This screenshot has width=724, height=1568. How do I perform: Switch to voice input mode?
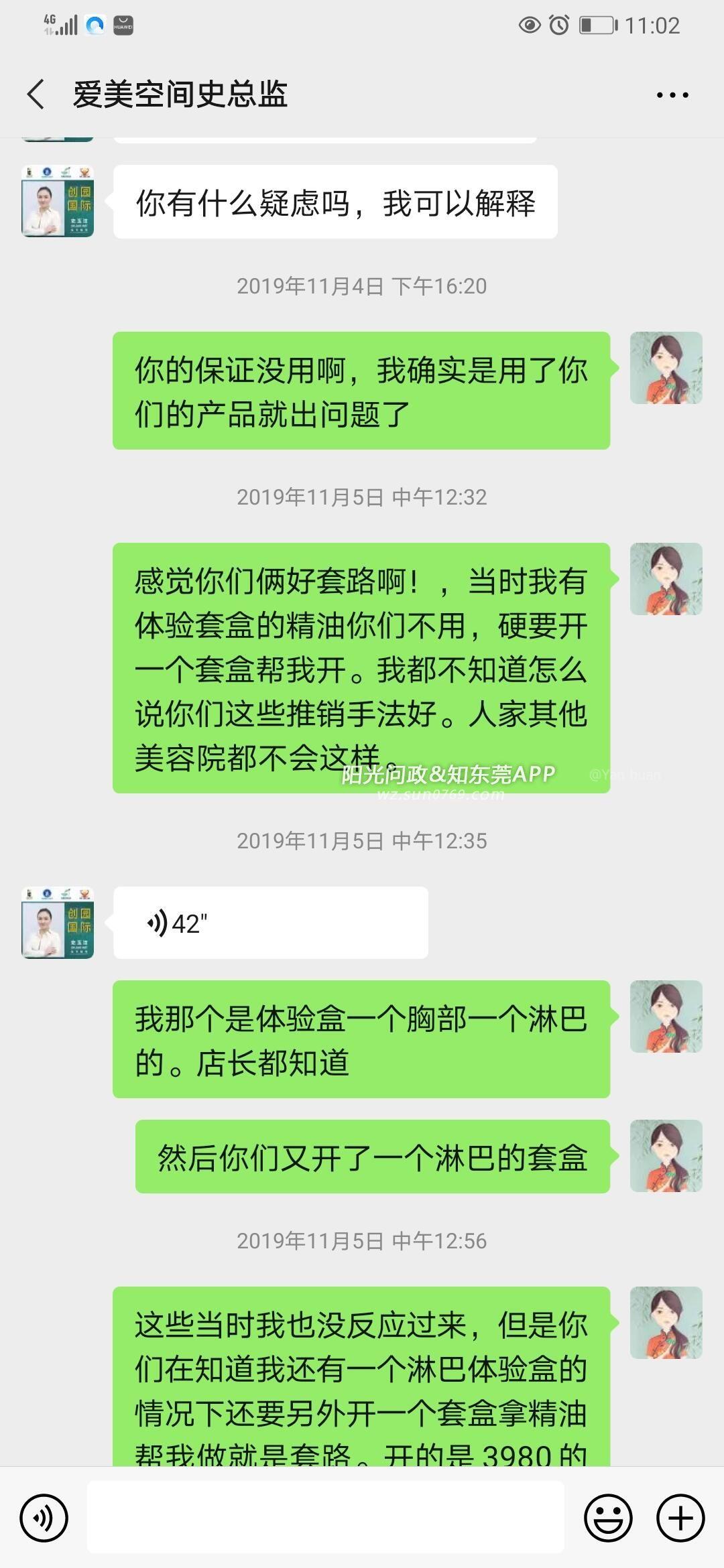coord(44,1518)
